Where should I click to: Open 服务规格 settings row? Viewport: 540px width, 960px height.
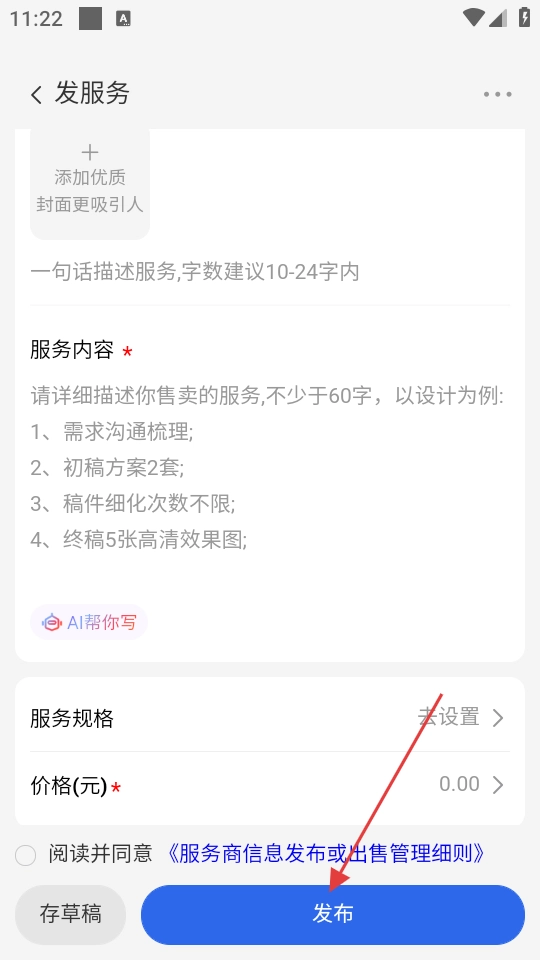[x=270, y=717]
